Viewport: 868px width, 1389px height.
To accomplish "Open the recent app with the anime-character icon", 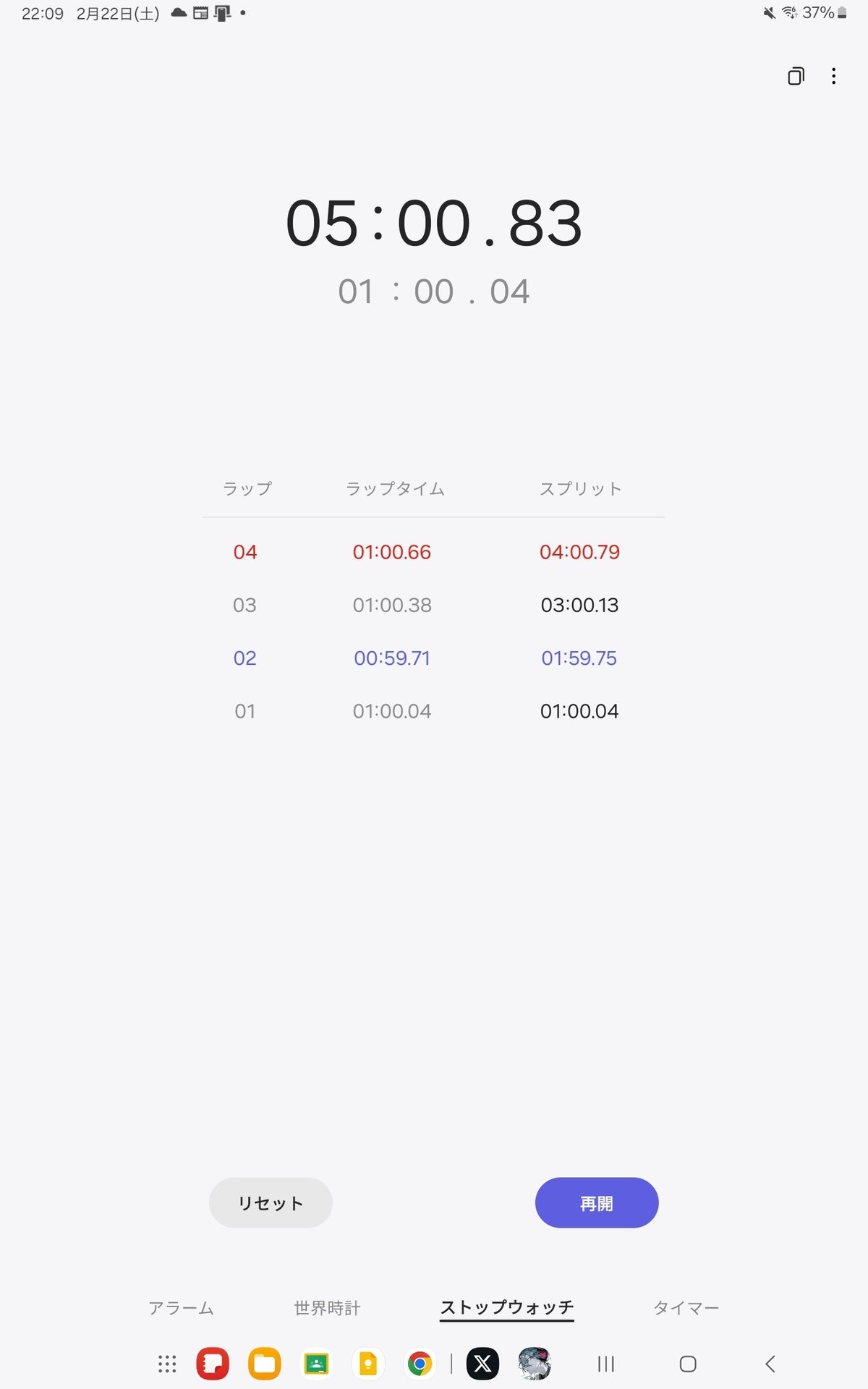I will pos(535,1364).
